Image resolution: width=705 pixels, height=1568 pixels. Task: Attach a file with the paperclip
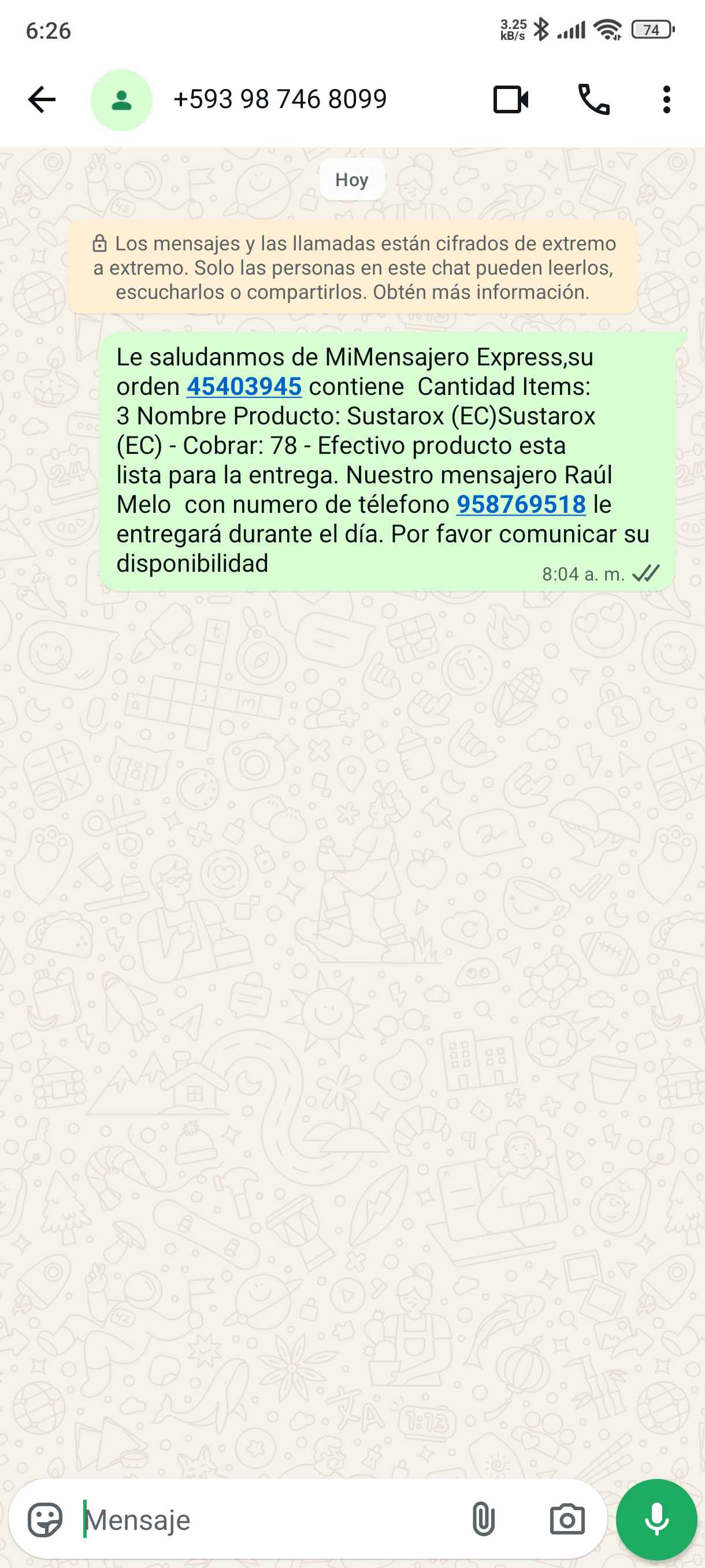(x=483, y=1520)
